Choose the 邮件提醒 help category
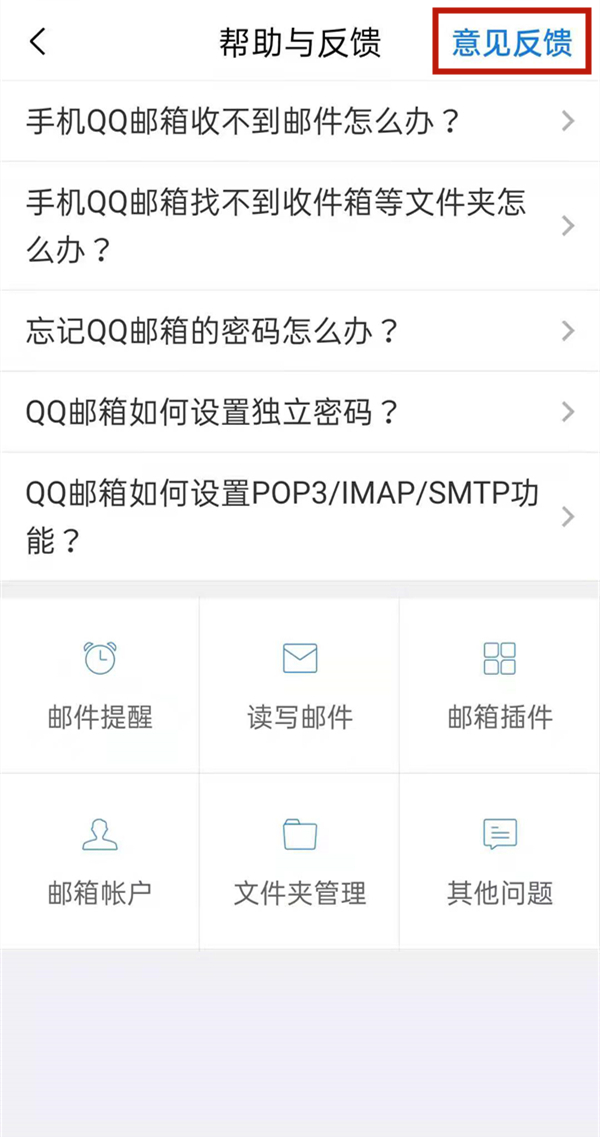The image size is (600, 1137). point(100,685)
